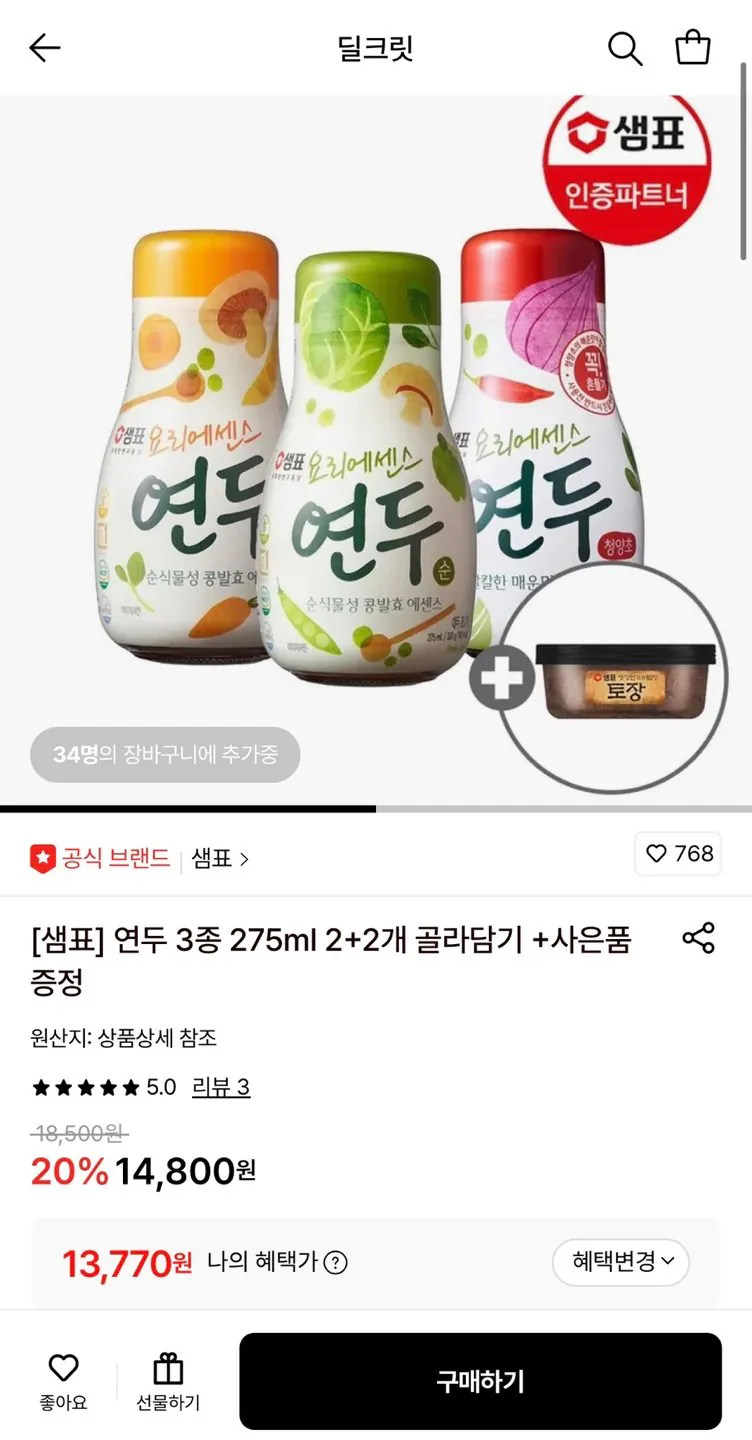The image size is (752, 1440).
Task: Tap the back arrow at top left
Action: (44, 47)
